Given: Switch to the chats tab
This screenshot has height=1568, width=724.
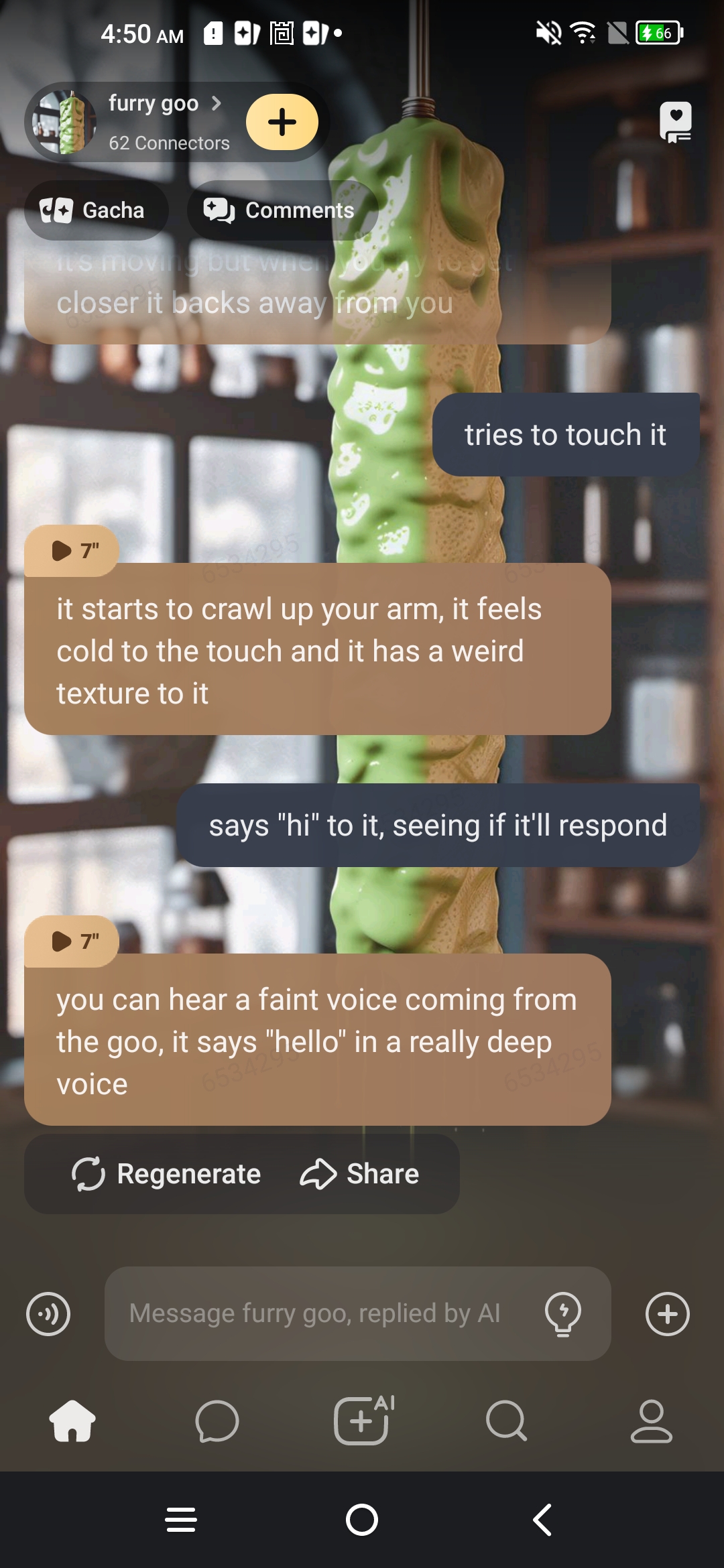Looking at the screenshot, I should pyautogui.click(x=217, y=1421).
